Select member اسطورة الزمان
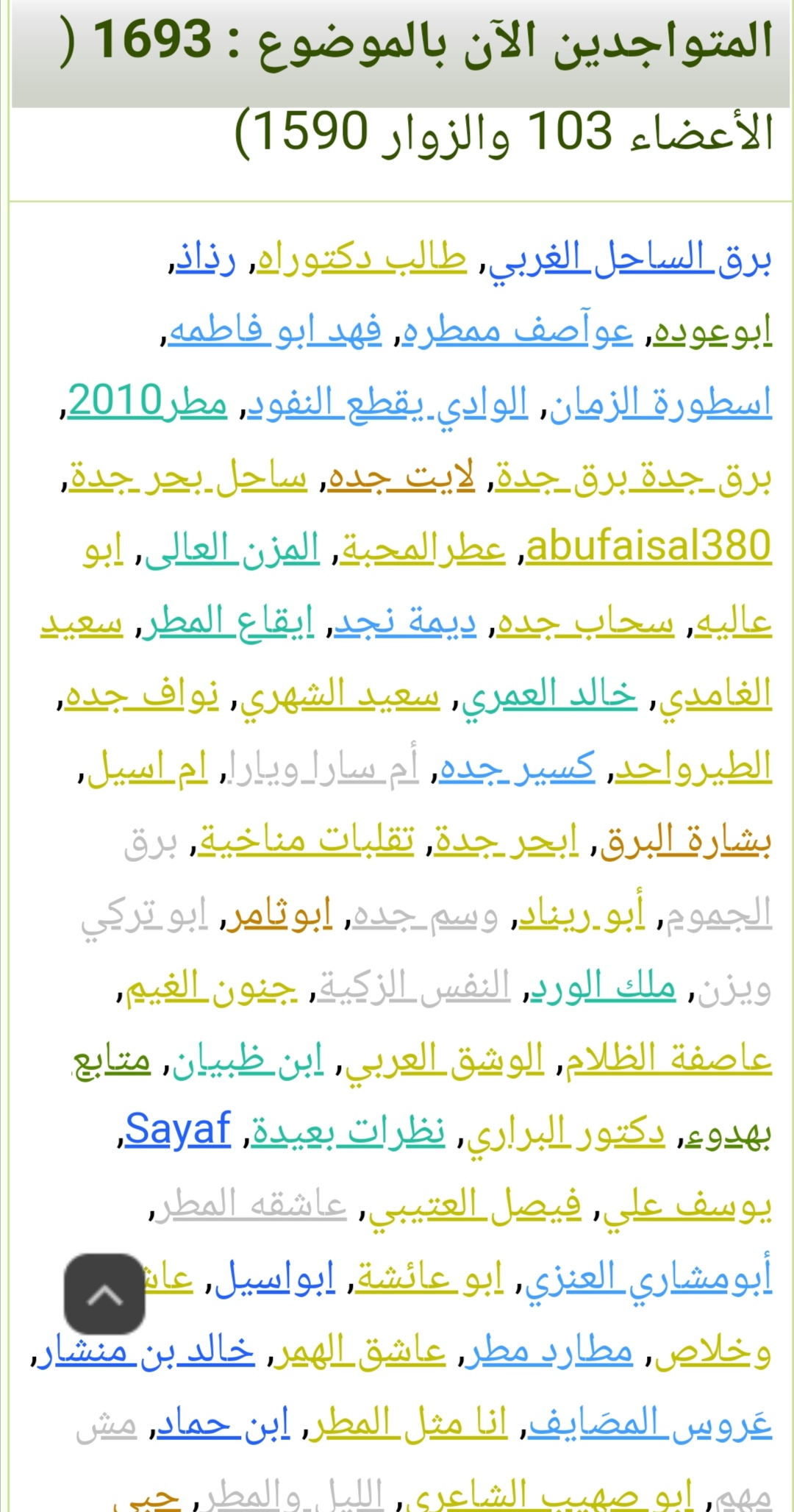This screenshot has height=1512, width=794. point(661,403)
